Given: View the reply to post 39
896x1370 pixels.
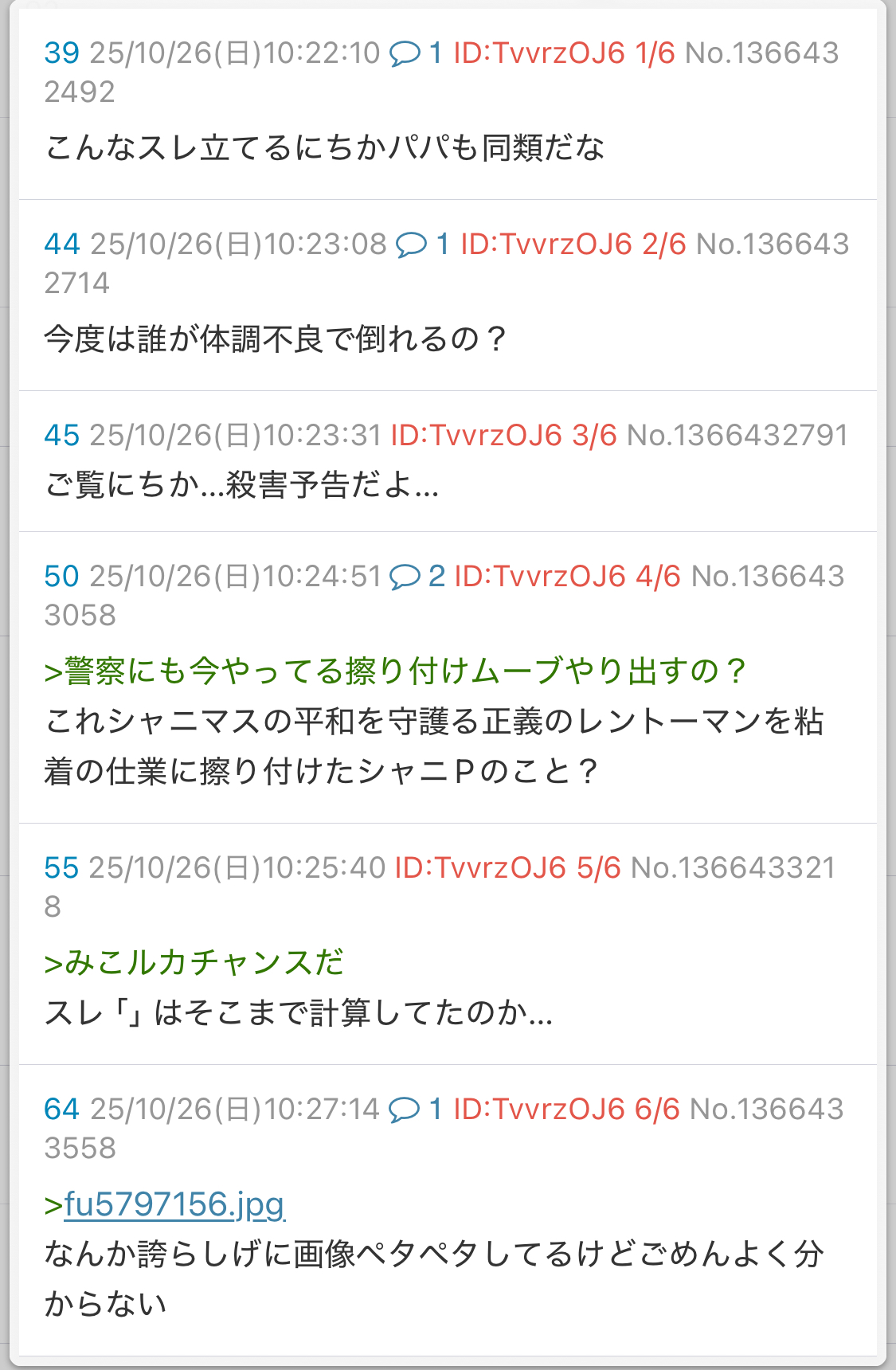Looking at the screenshot, I should tap(414, 53).
